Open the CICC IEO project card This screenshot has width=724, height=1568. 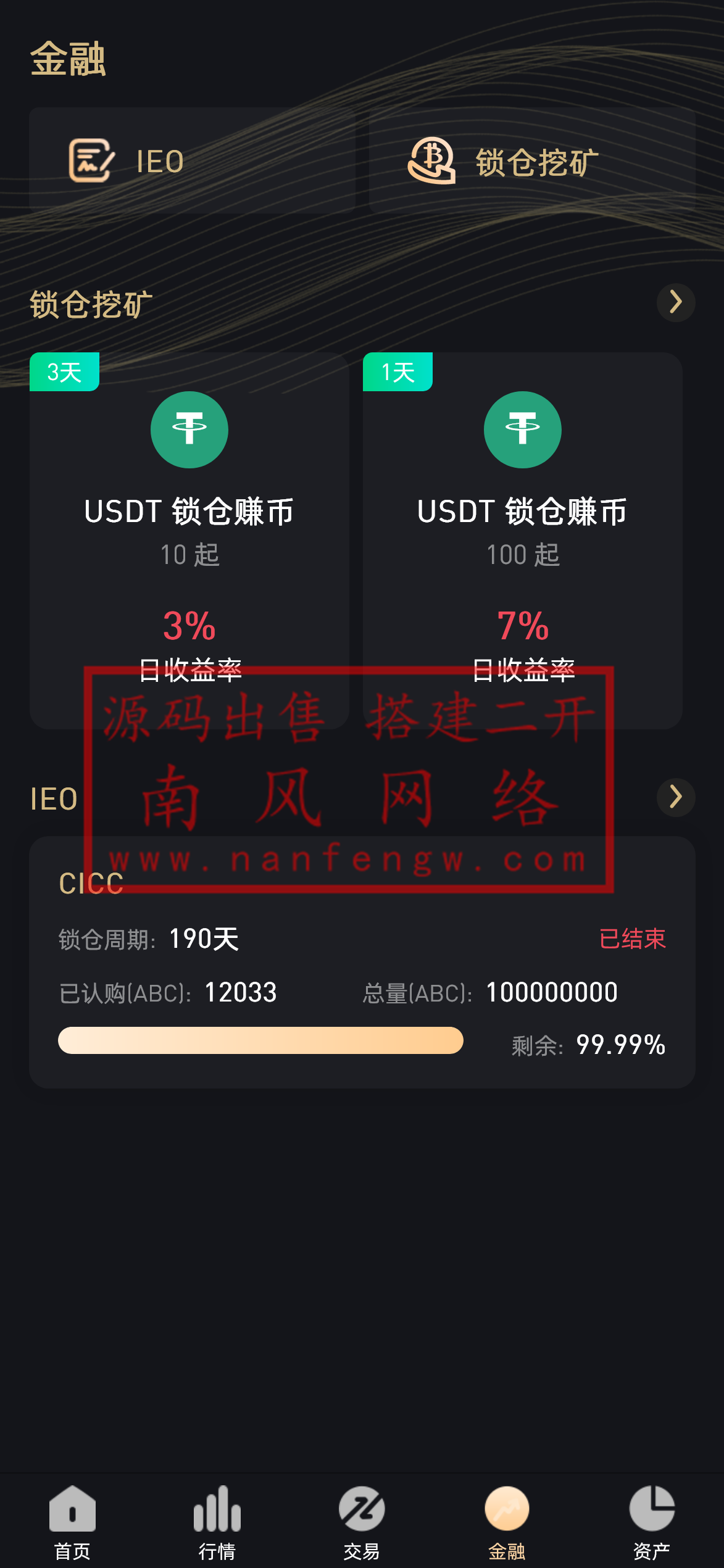pos(362,961)
